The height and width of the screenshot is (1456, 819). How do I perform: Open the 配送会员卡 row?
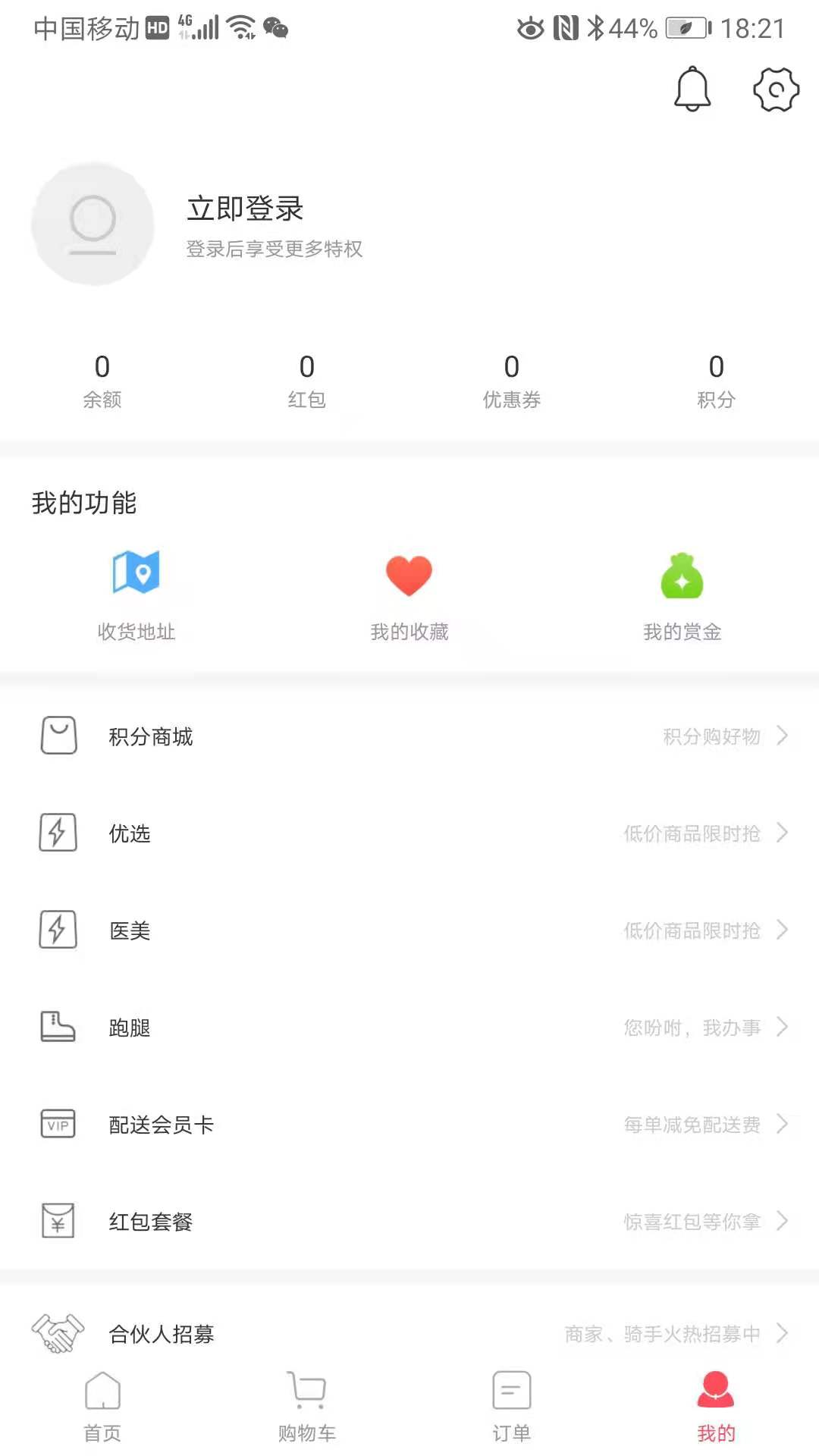[x=409, y=1125]
